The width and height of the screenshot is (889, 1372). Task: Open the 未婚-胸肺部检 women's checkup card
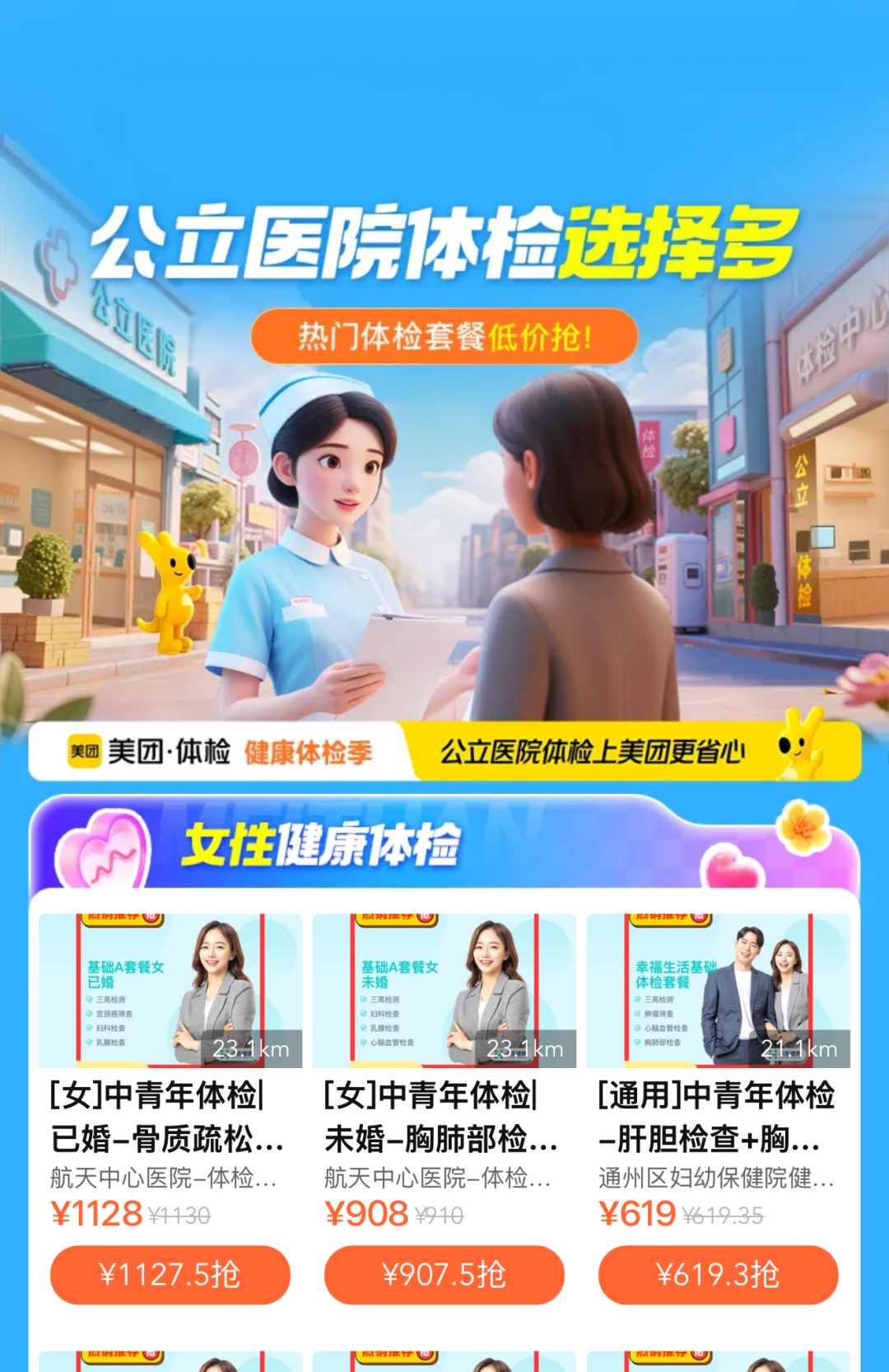coord(444,1117)
